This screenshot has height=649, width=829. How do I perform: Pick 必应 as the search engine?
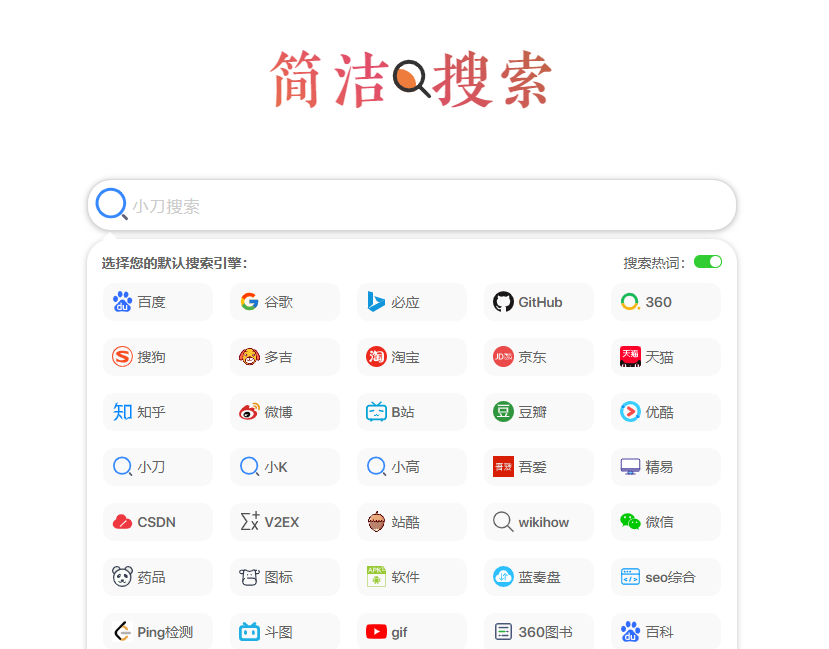(411, 302)
